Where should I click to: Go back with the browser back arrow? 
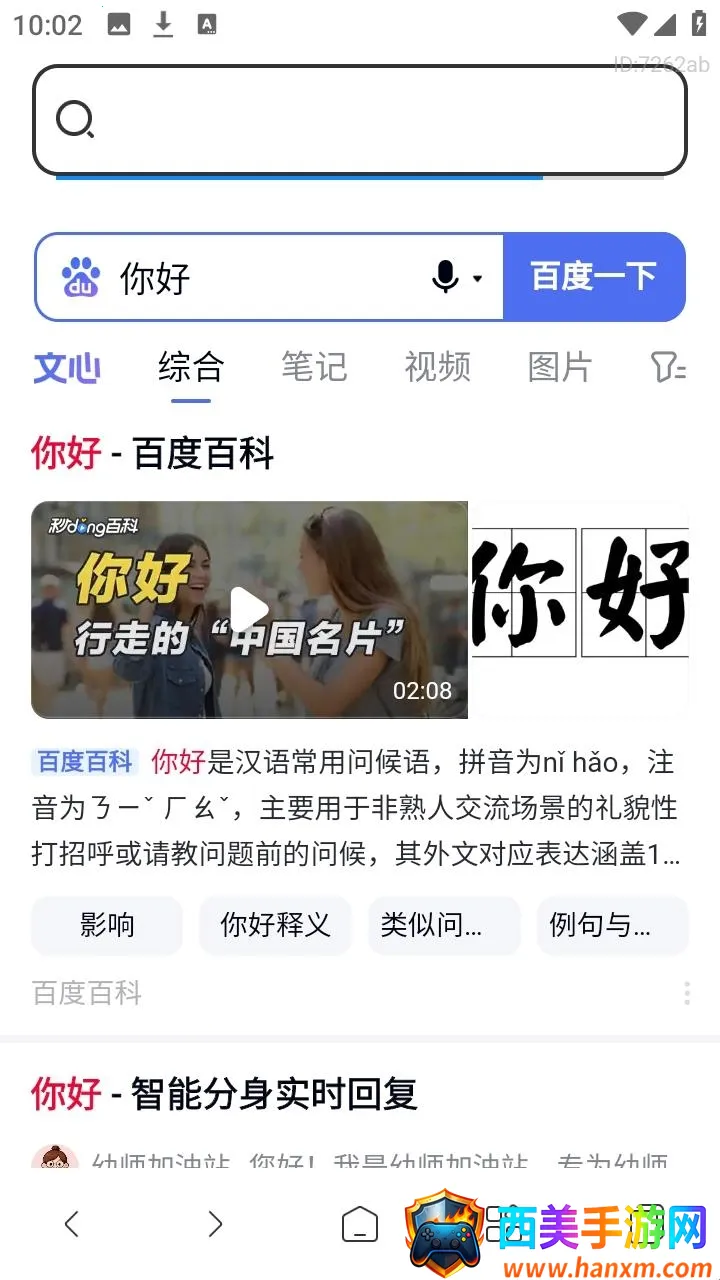coord(71,1223)
